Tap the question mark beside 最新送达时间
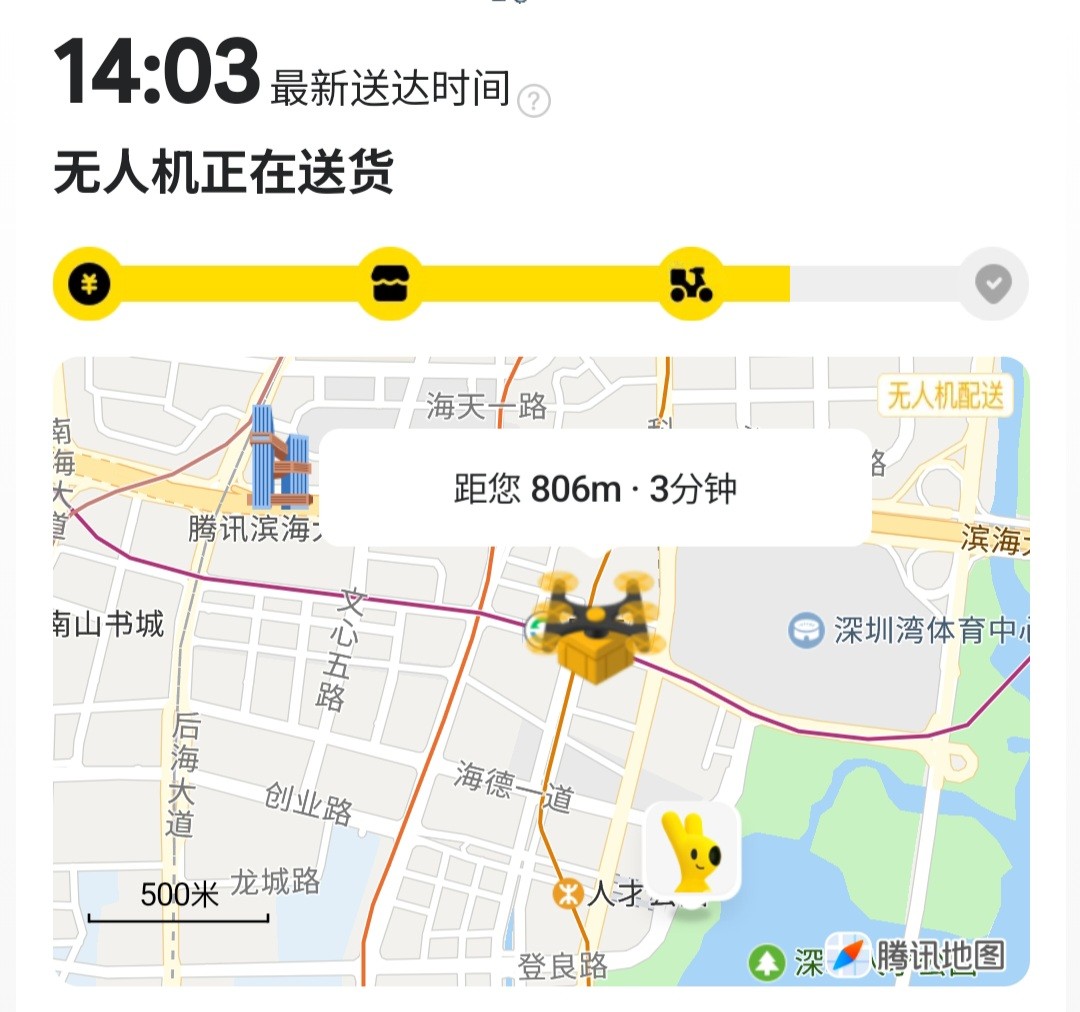The height and width of the screenshot is (1012, 1080). click(x=533, y=101)
